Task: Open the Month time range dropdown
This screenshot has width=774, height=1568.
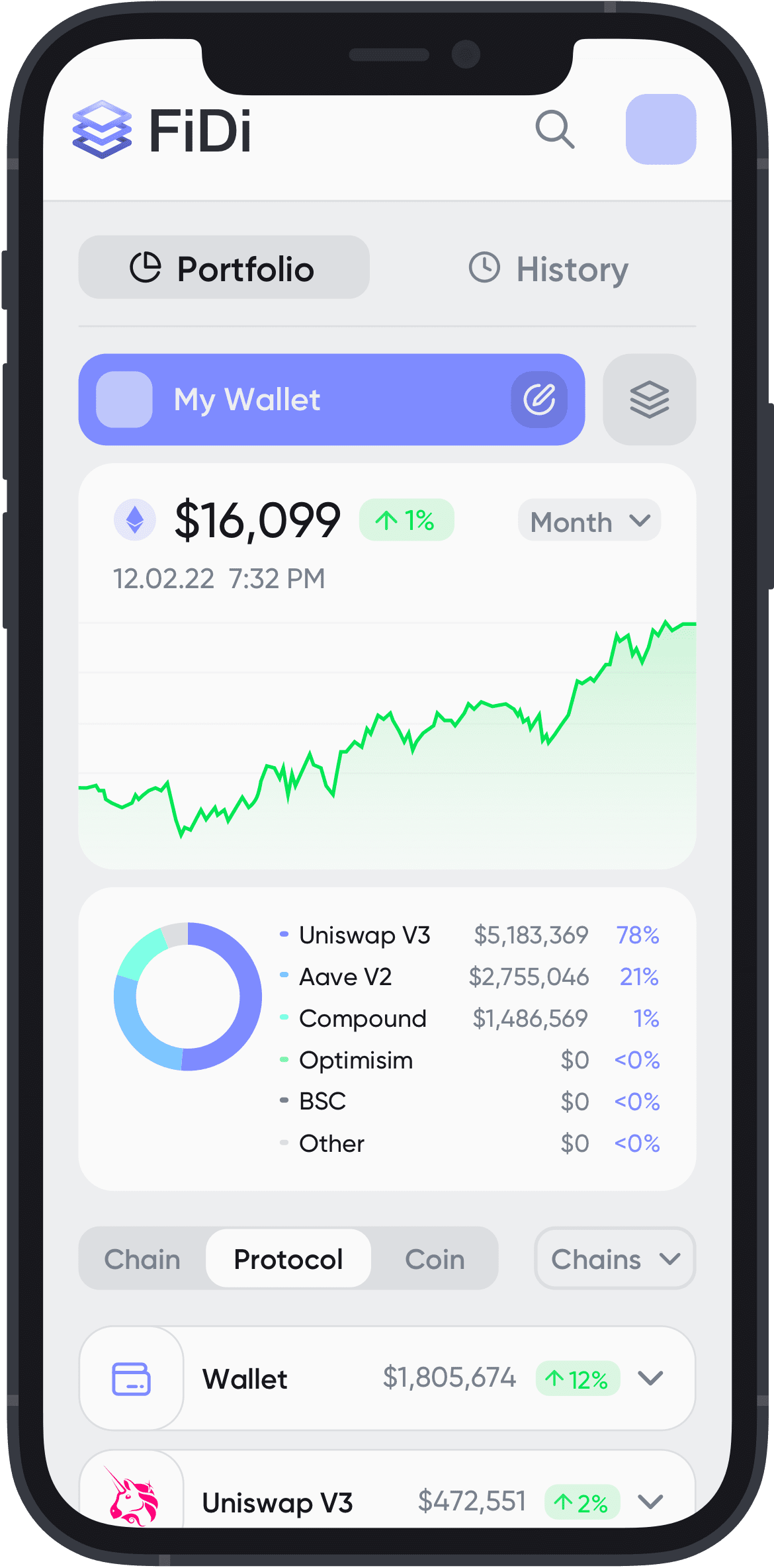Action: click(x=589, y=521)
